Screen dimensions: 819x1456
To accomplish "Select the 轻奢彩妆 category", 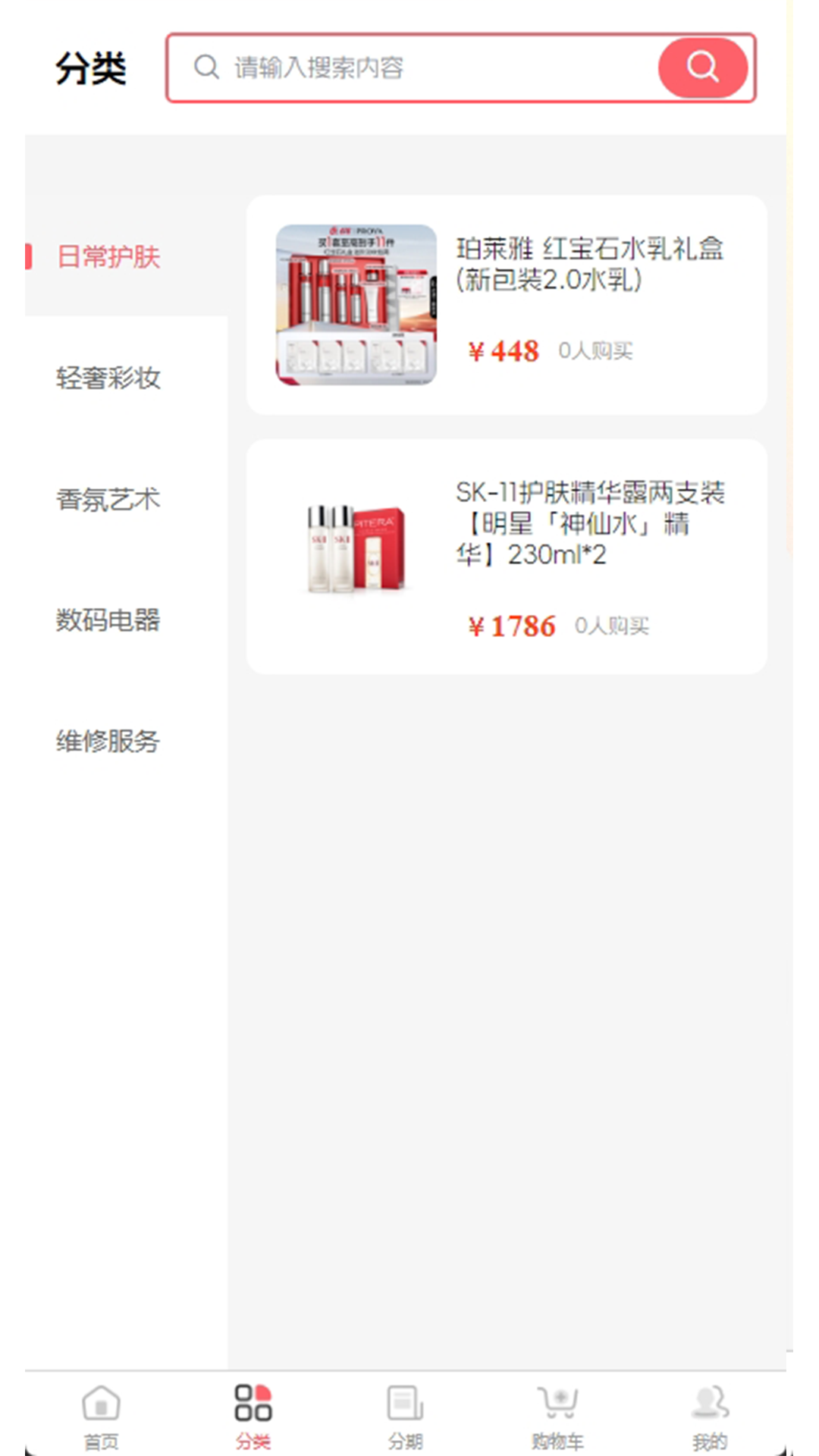I will pos(108,378).
